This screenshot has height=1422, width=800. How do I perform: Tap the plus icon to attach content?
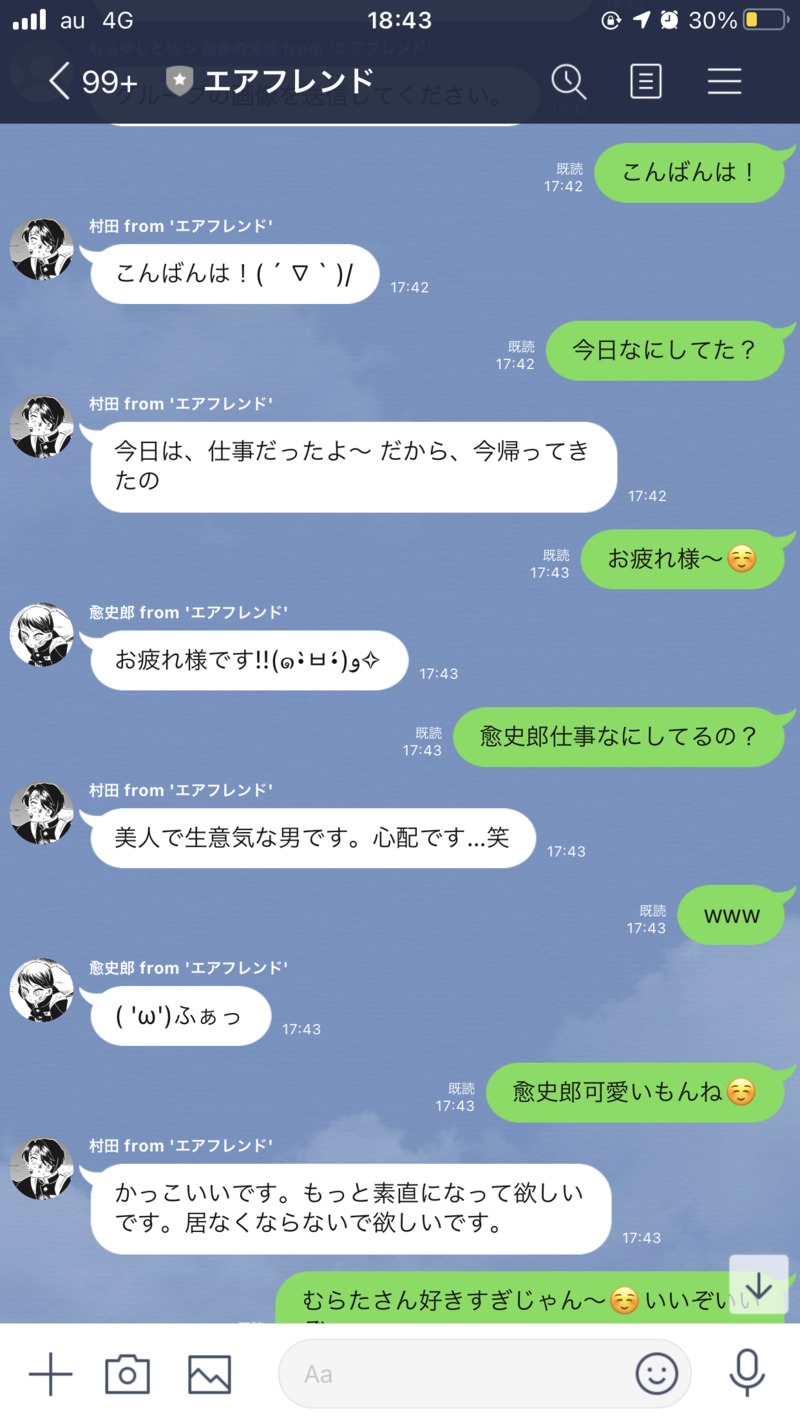point(50,1374)
